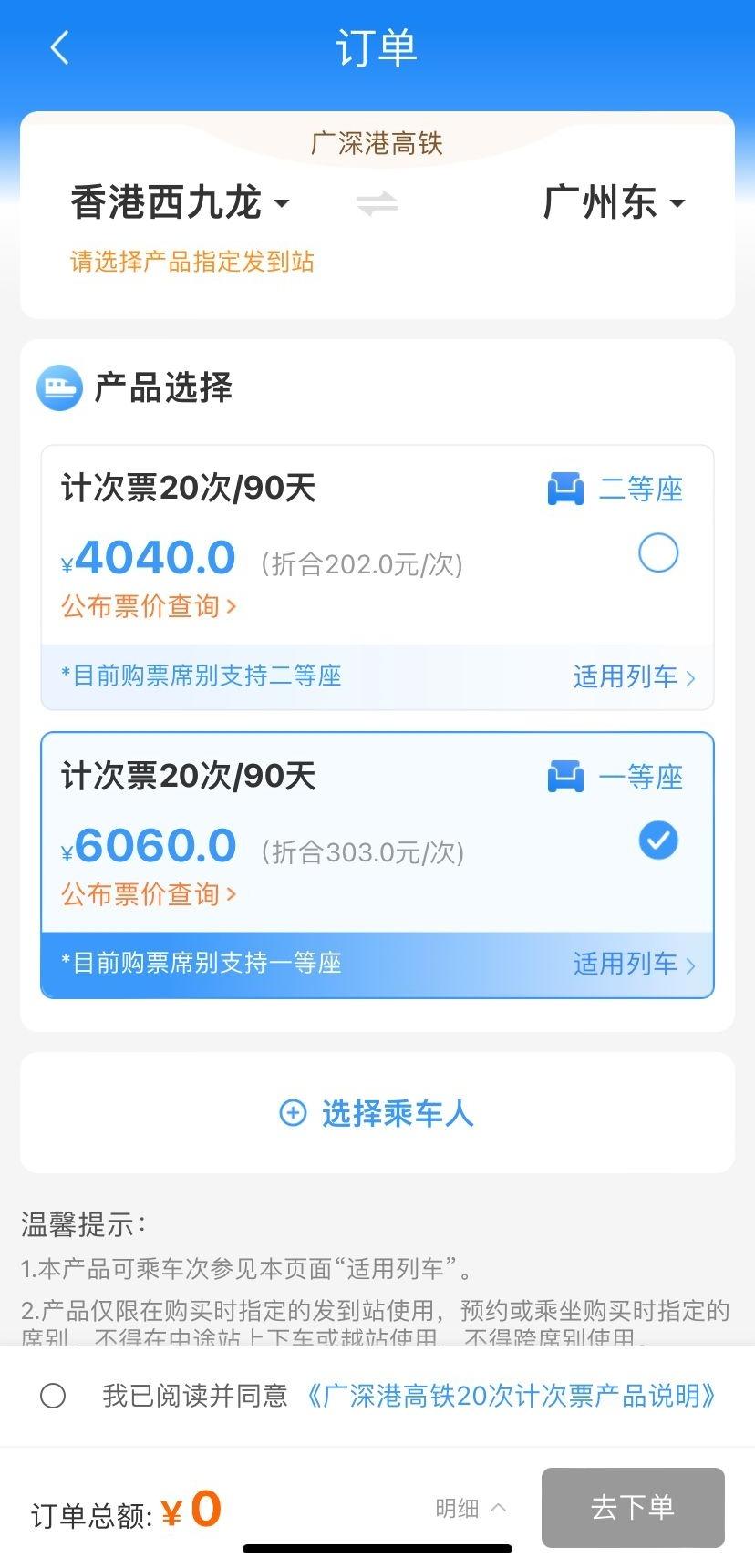This screenshot has width=755, height=1568.
Task: Open 公布票价查询 under the 6060.0 price
Action: (x=149, y=894)
